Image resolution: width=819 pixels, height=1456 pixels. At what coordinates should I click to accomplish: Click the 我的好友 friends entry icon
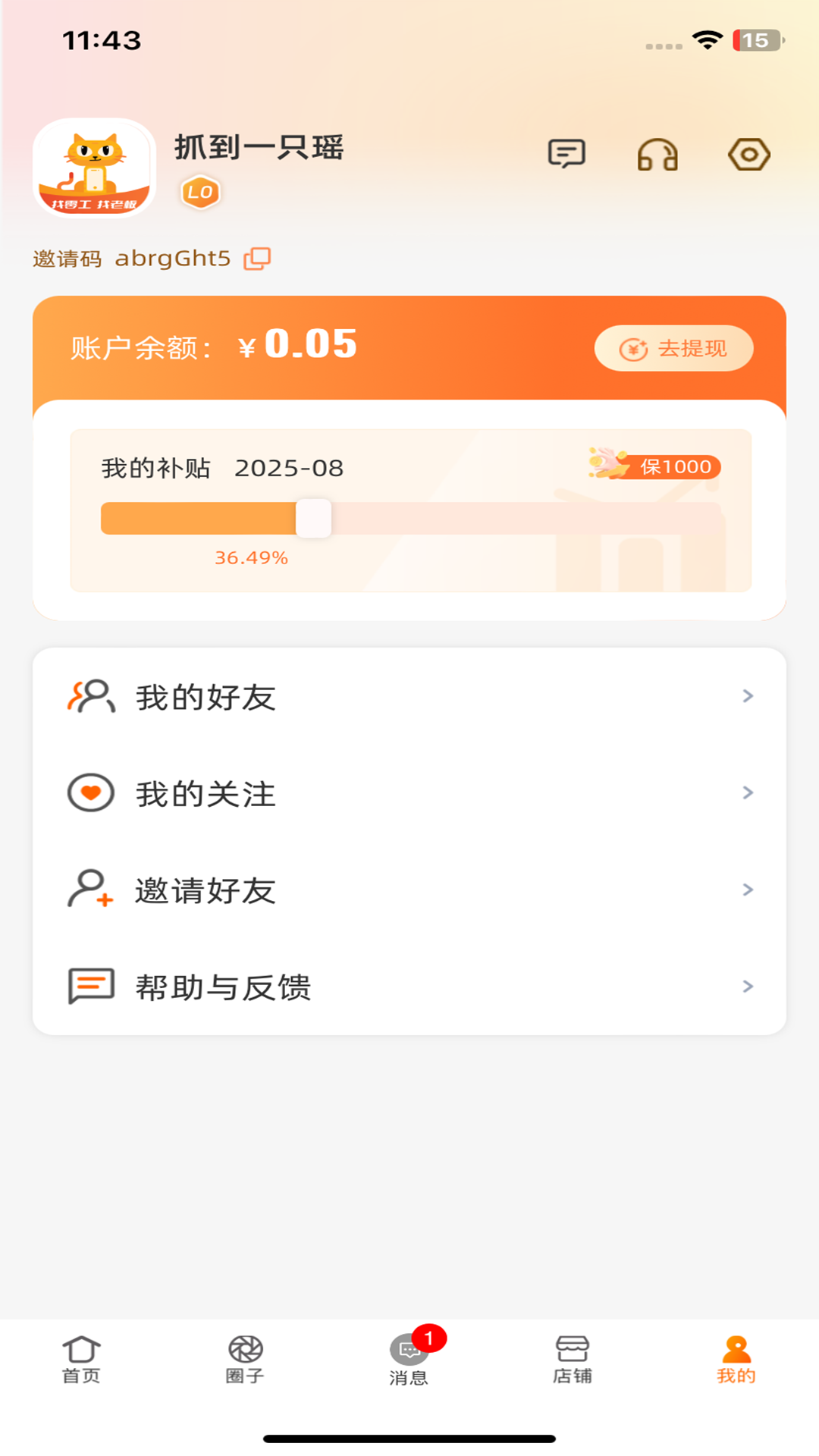90,696
